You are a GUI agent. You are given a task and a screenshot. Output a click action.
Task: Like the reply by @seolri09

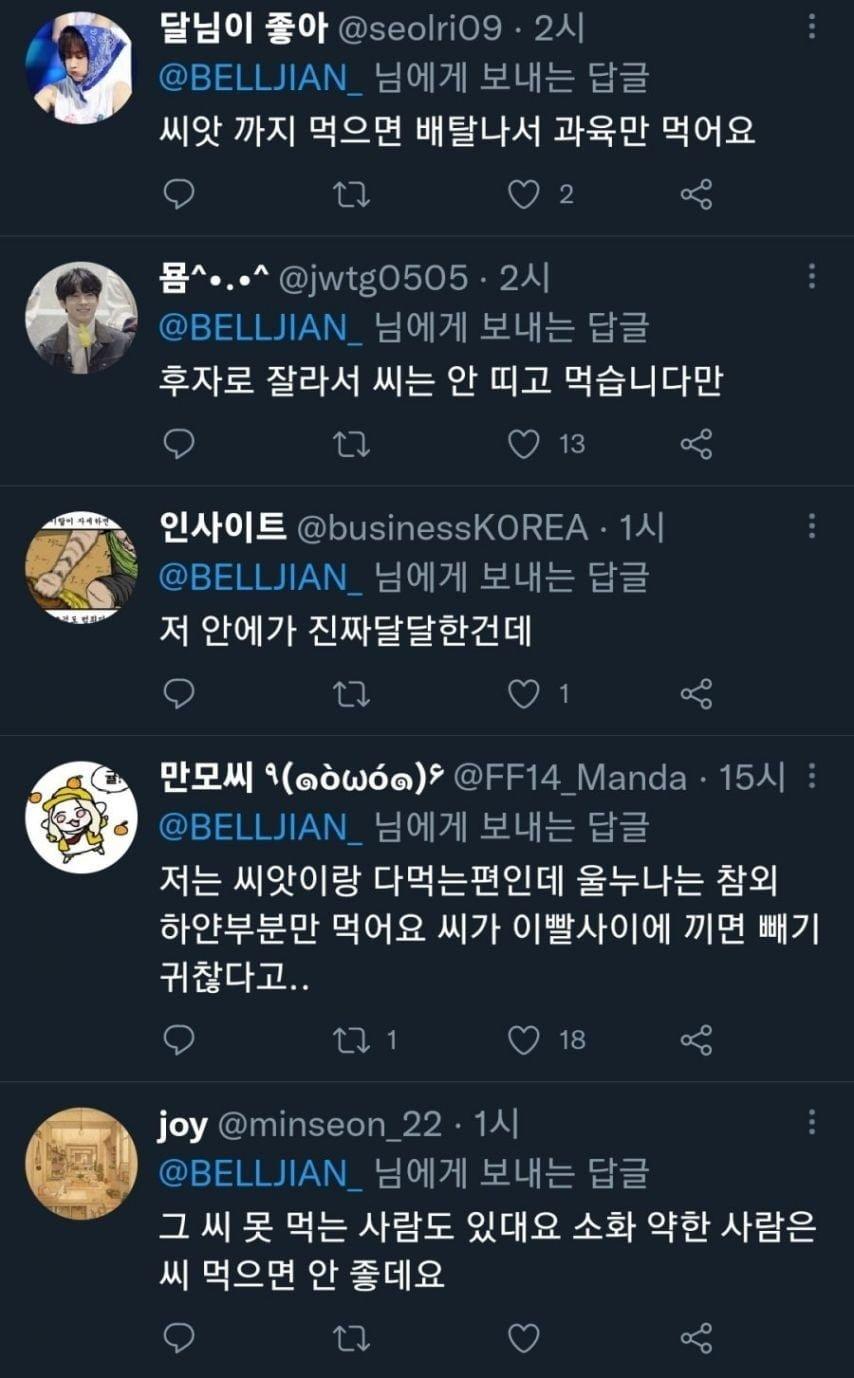(x=524, y=195)
